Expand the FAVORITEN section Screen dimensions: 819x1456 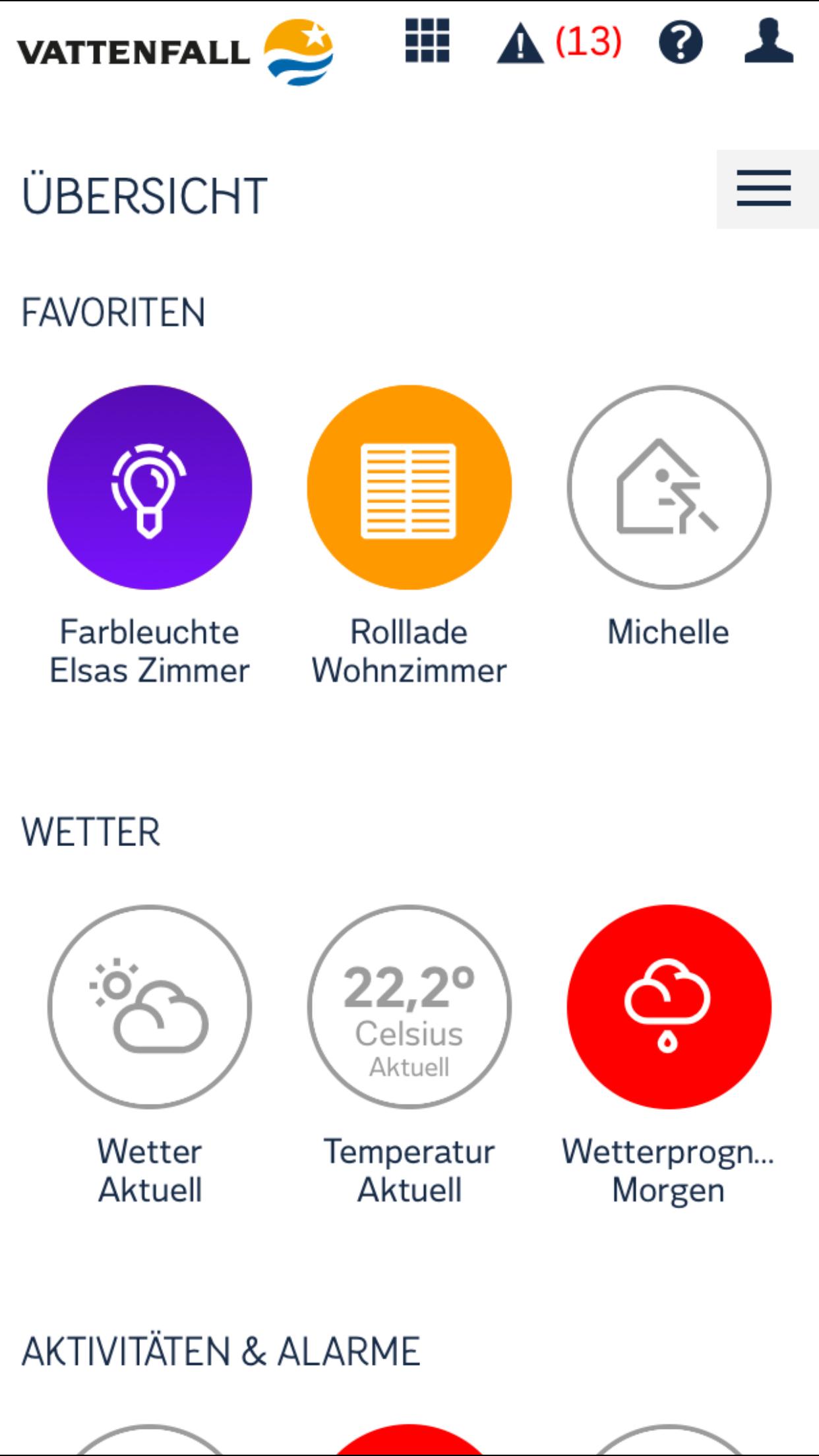pos(113,310)
